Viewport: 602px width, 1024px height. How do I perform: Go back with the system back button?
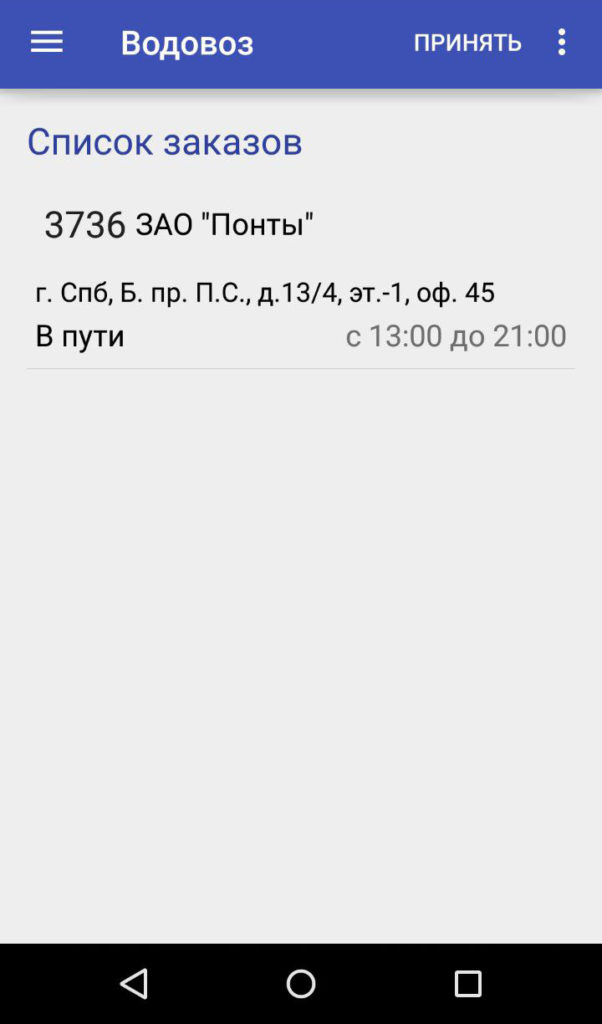point(134,984)
